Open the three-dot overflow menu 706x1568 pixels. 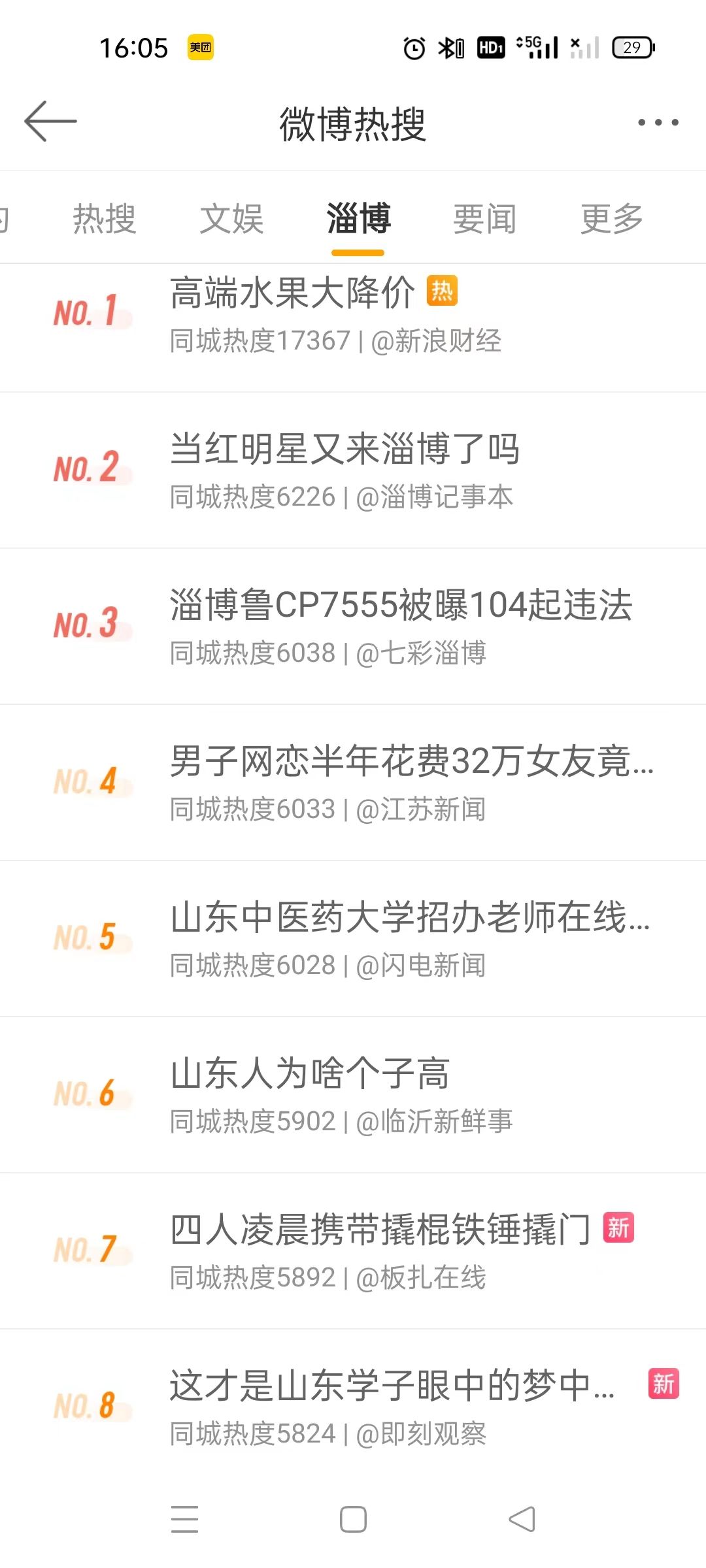tap(658, 122)
